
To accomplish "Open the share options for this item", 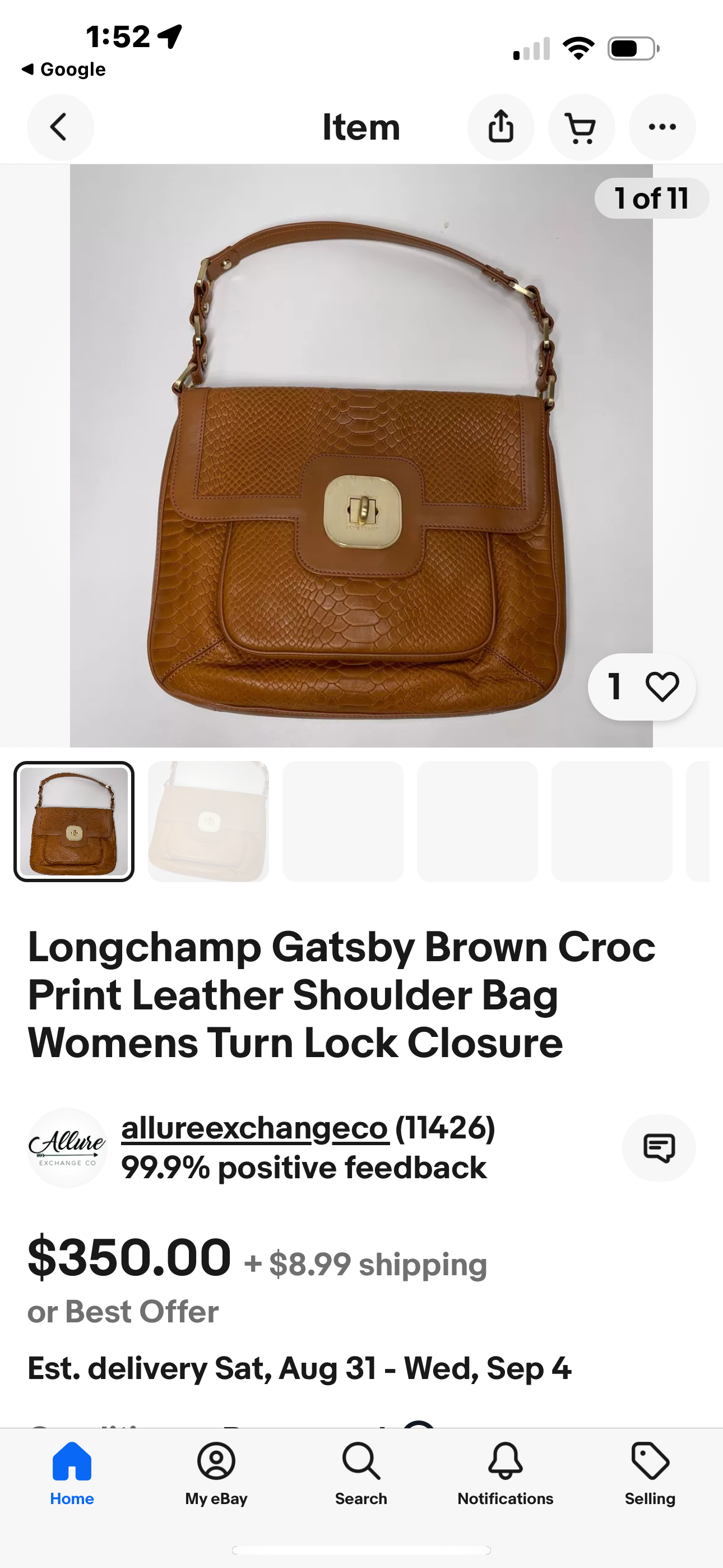I will coord(500,127).
